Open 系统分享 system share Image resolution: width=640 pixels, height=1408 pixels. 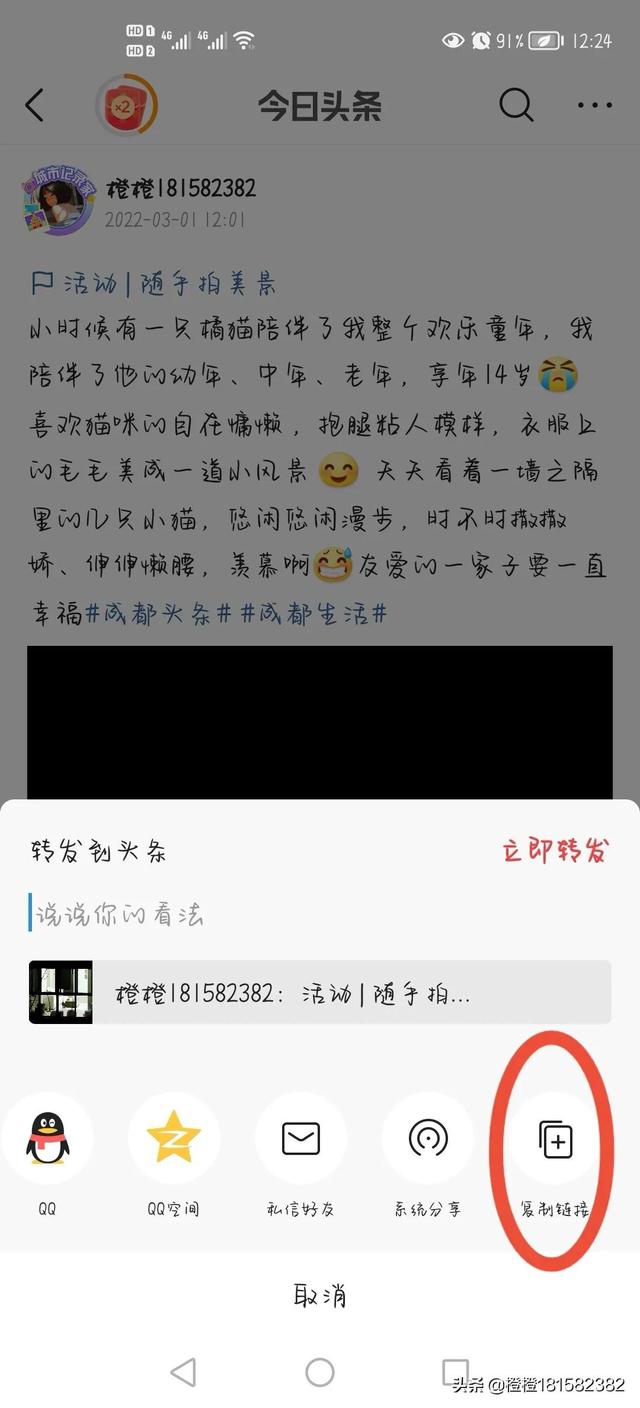[428, 1139]
